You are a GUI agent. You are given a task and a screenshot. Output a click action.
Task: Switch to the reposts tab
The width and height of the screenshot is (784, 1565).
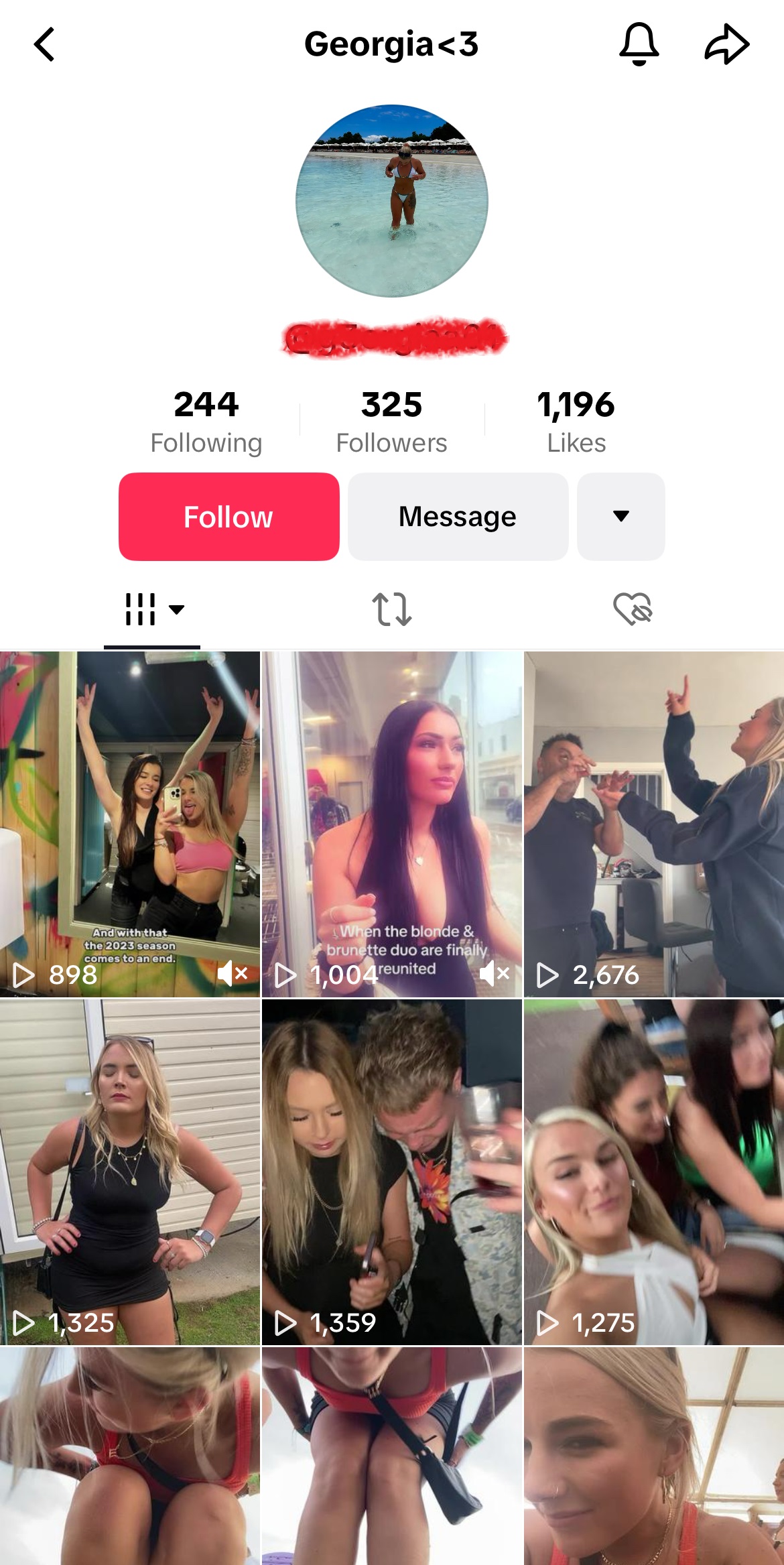pyautogui.click(x=392, y=609)
